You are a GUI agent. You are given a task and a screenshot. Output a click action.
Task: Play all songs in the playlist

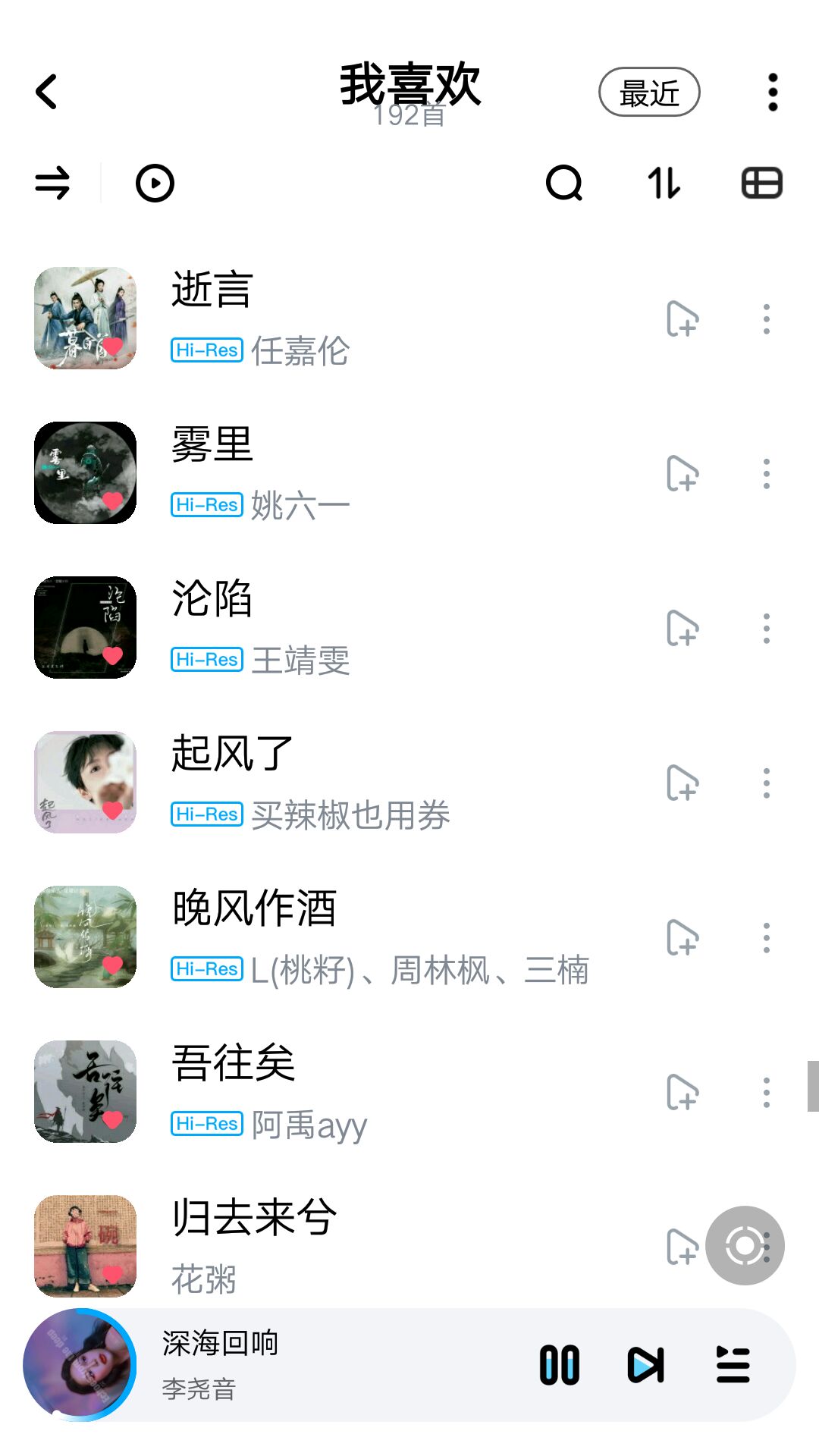[x=155, y=184]
